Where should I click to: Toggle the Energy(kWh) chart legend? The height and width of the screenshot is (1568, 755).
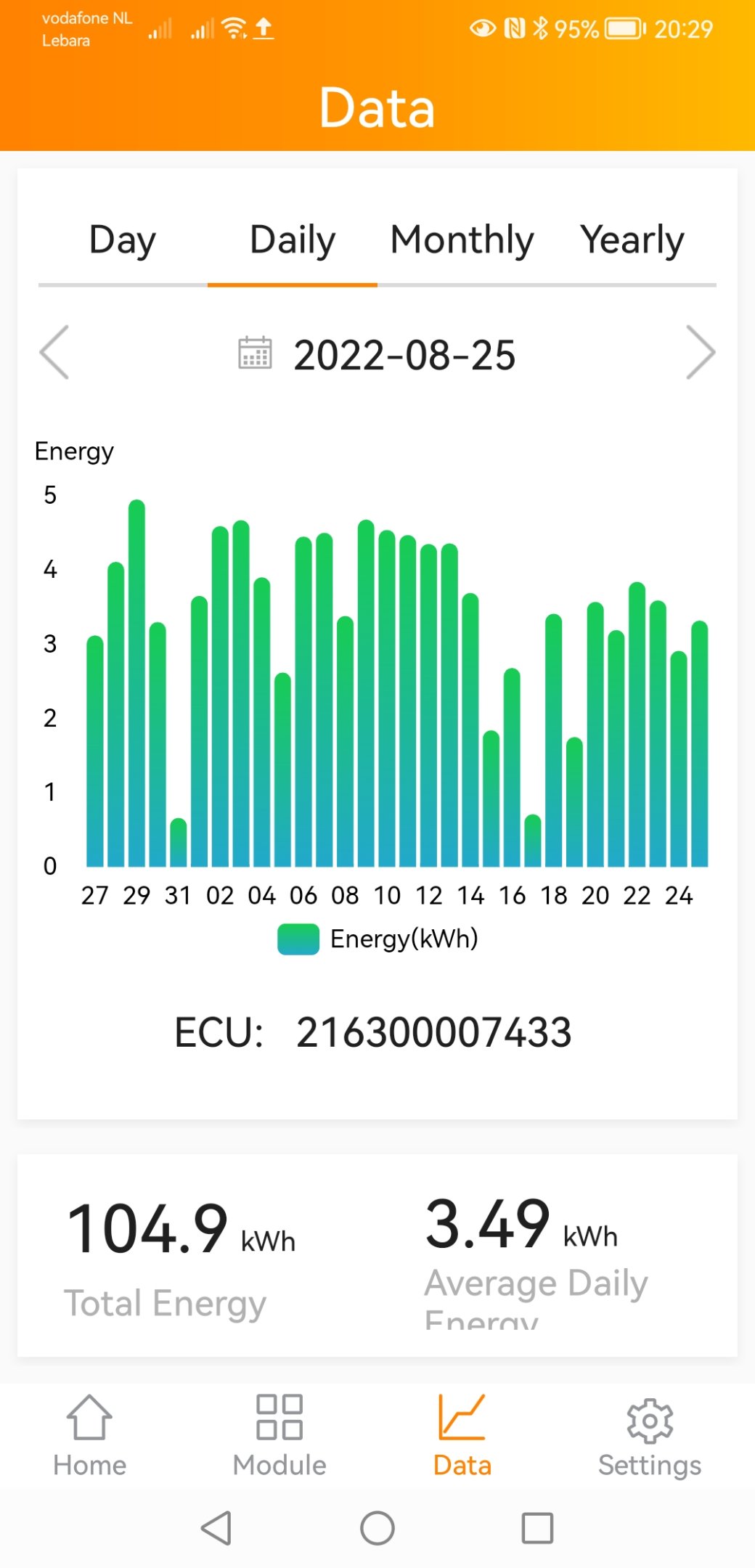(377, 939)
